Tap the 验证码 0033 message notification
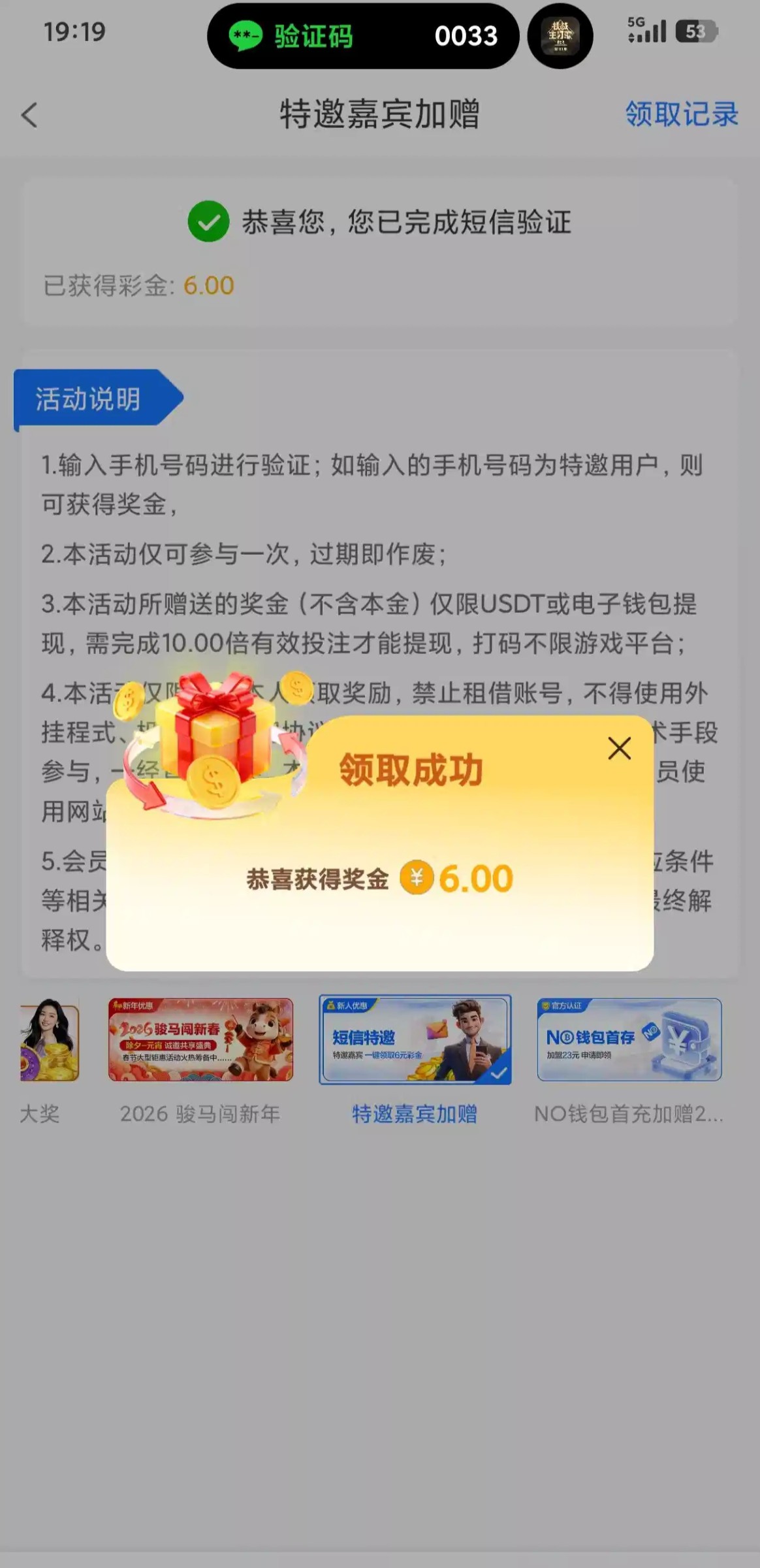The image size is (760, 1568). pos(363,36)
